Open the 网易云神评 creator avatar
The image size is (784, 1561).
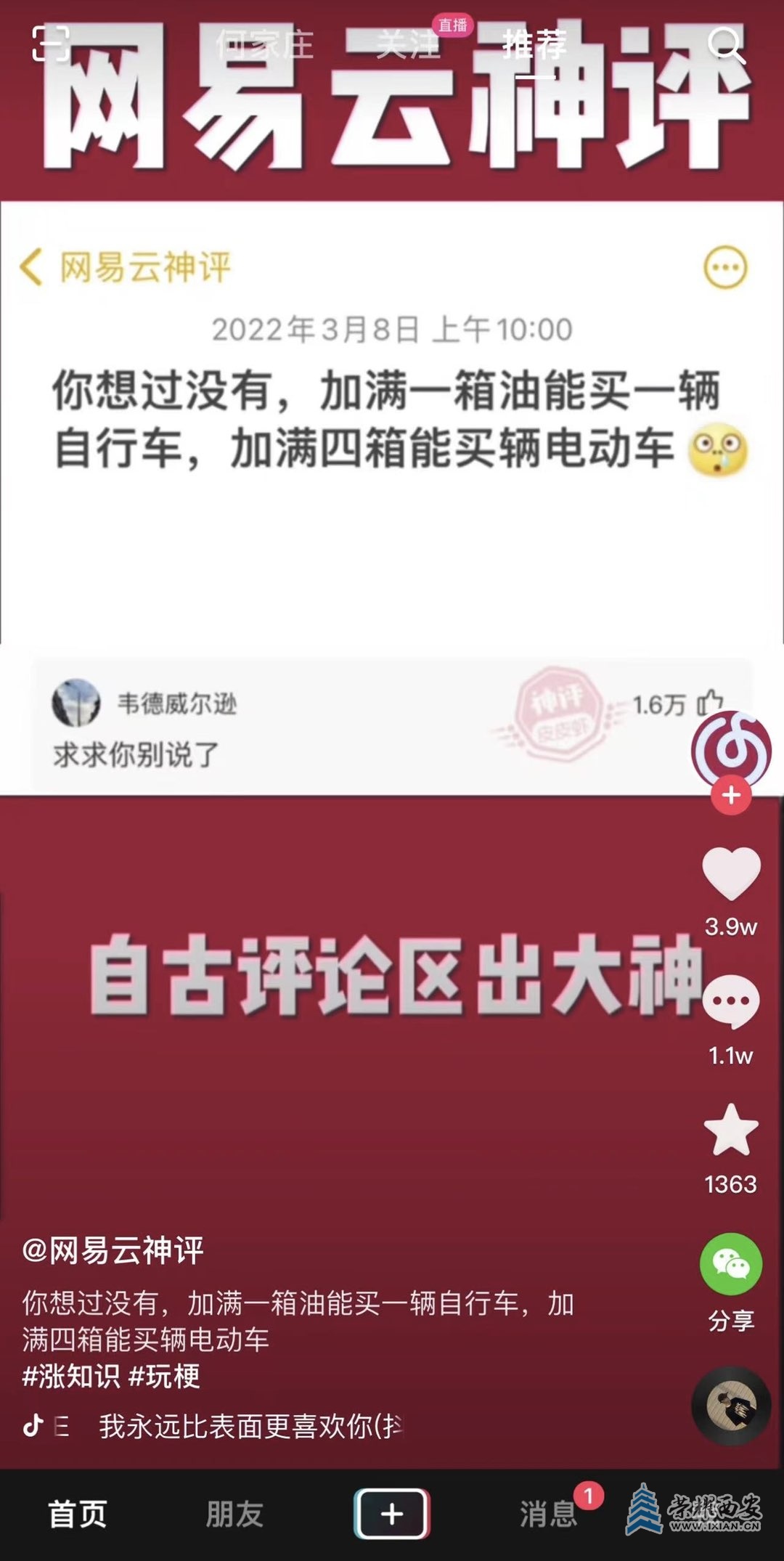tap(730, 749)
